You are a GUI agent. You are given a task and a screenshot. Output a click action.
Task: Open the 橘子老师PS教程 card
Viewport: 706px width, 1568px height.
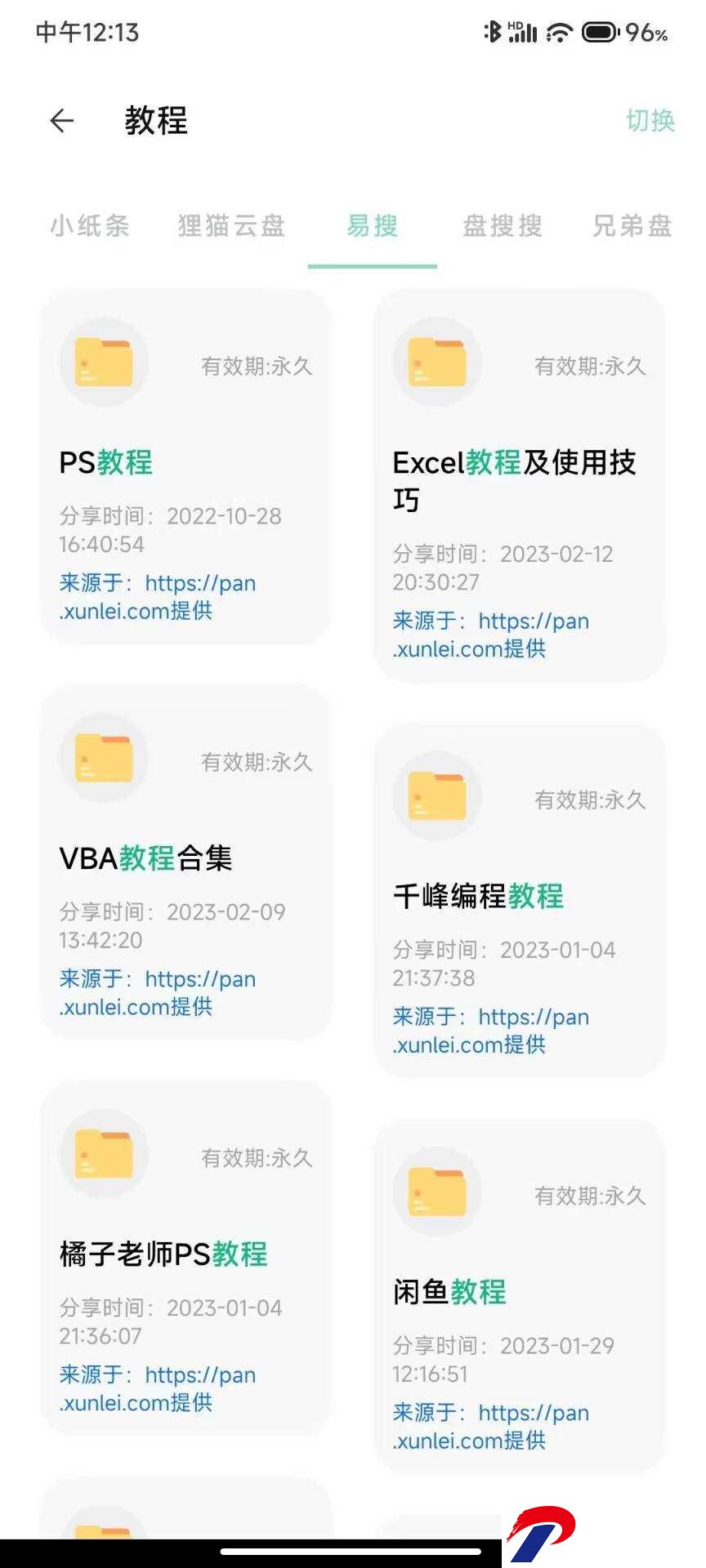186,1258
